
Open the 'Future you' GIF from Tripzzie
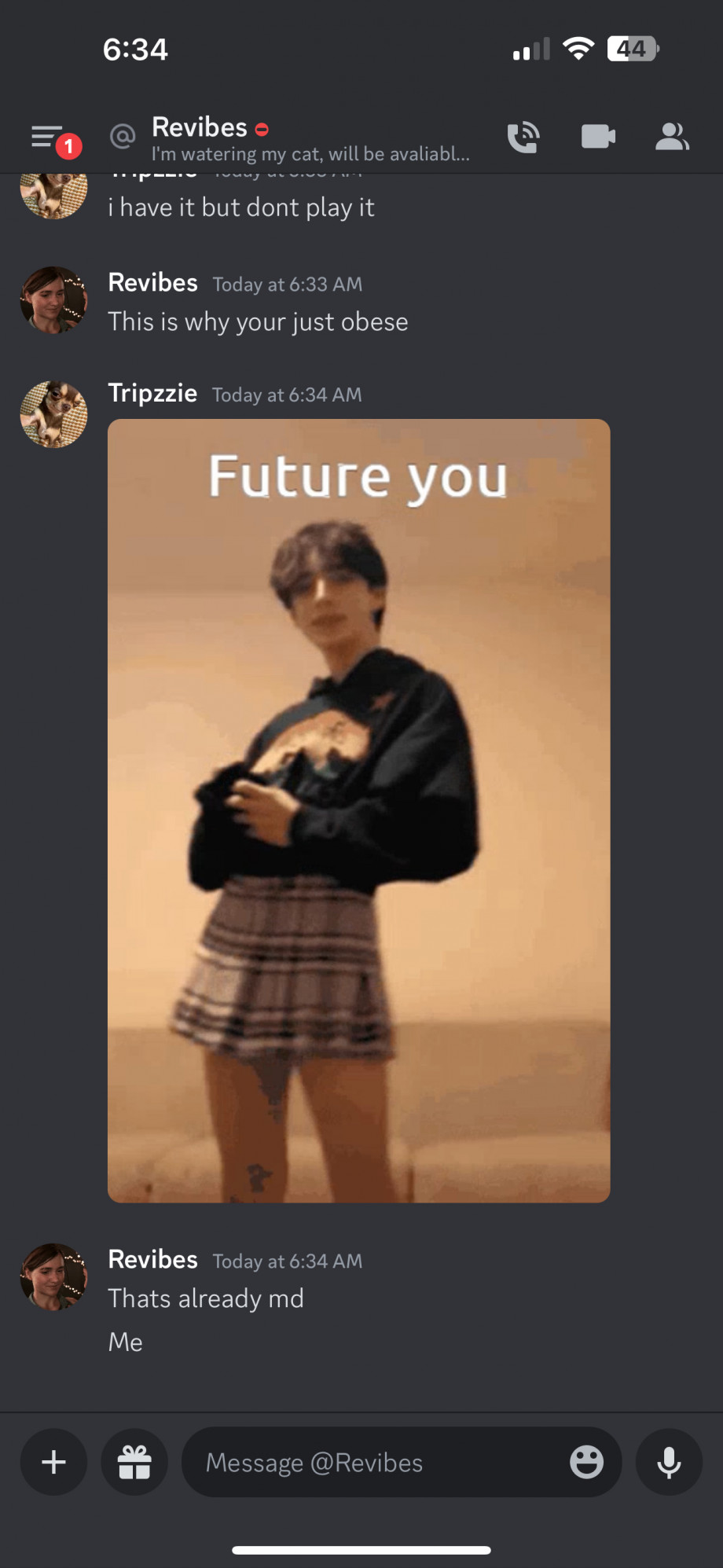coord(358,810)
